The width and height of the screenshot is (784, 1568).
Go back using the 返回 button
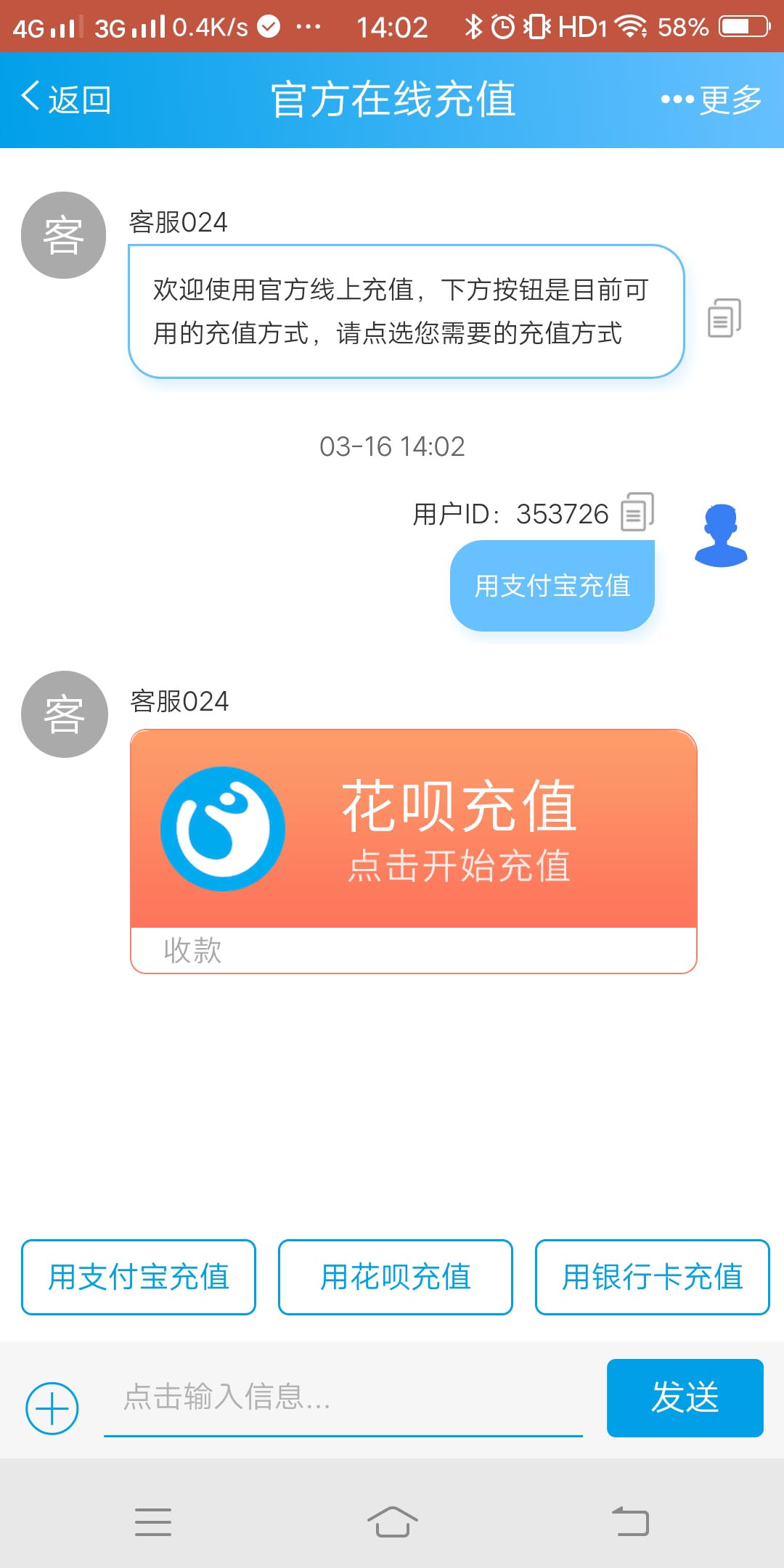pos(67,99)
